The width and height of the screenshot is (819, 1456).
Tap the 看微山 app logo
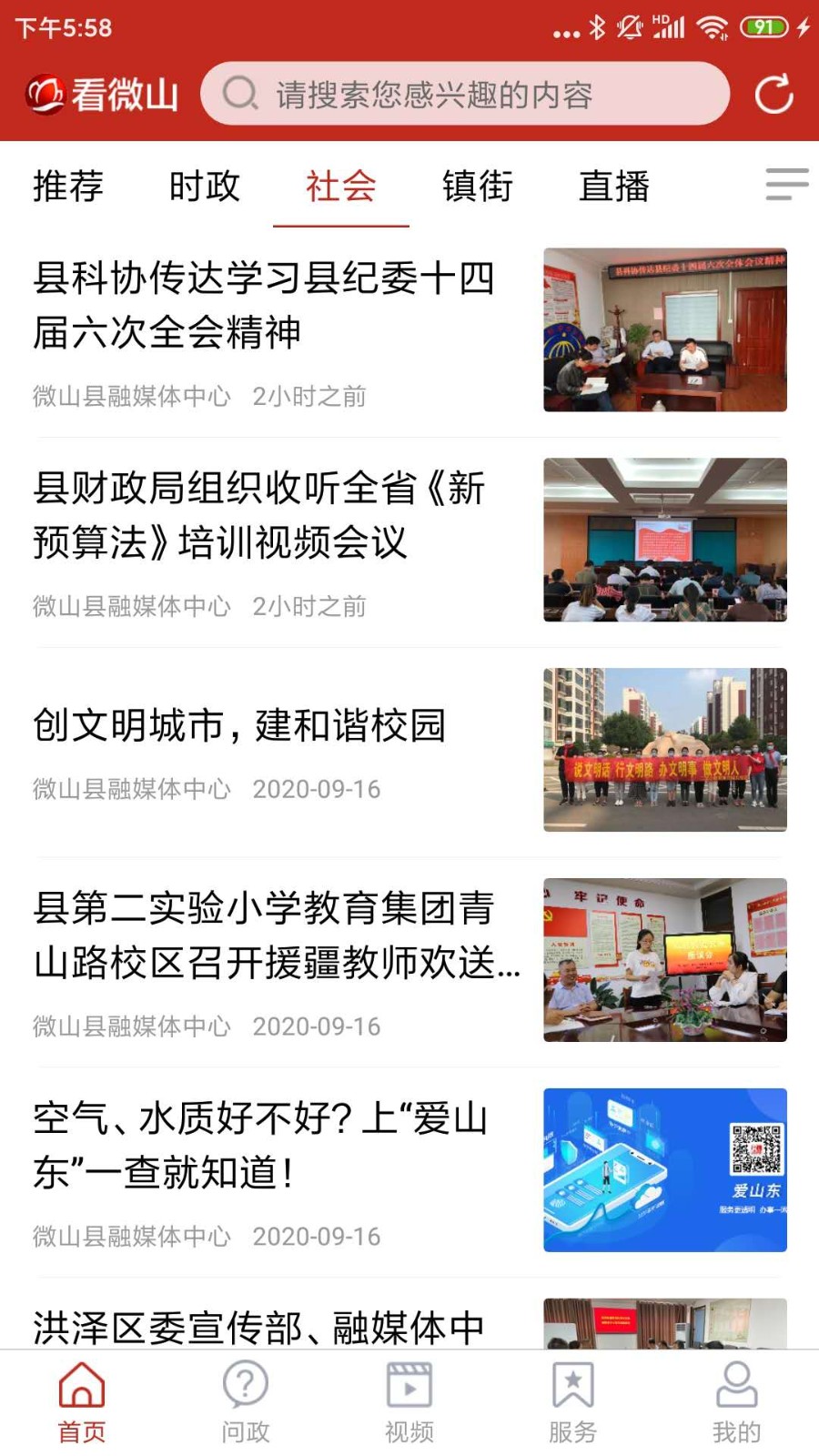pyautogui.click(x=100, y=95)
